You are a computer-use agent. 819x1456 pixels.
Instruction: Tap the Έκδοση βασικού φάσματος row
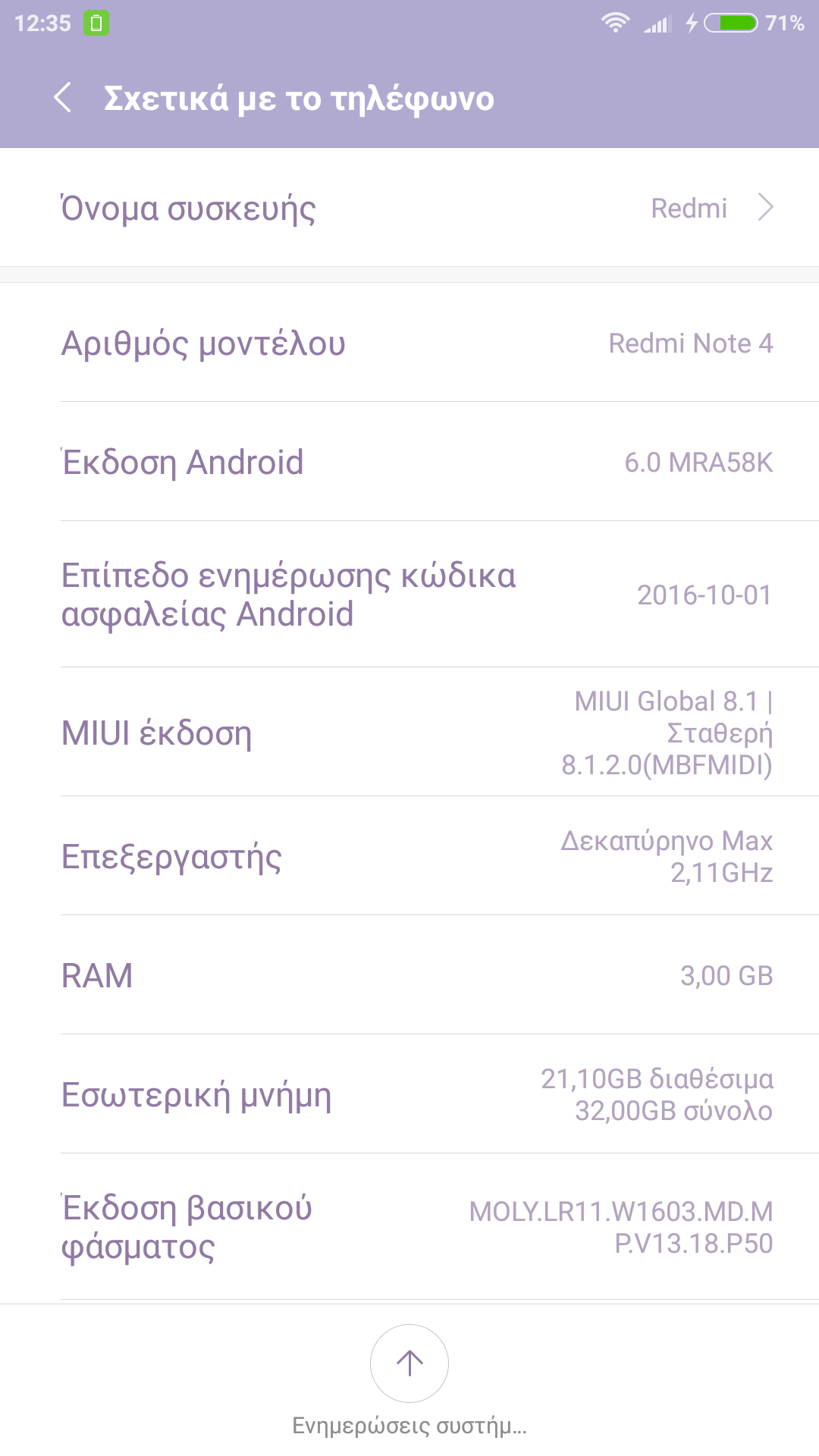click(409, 1226)
